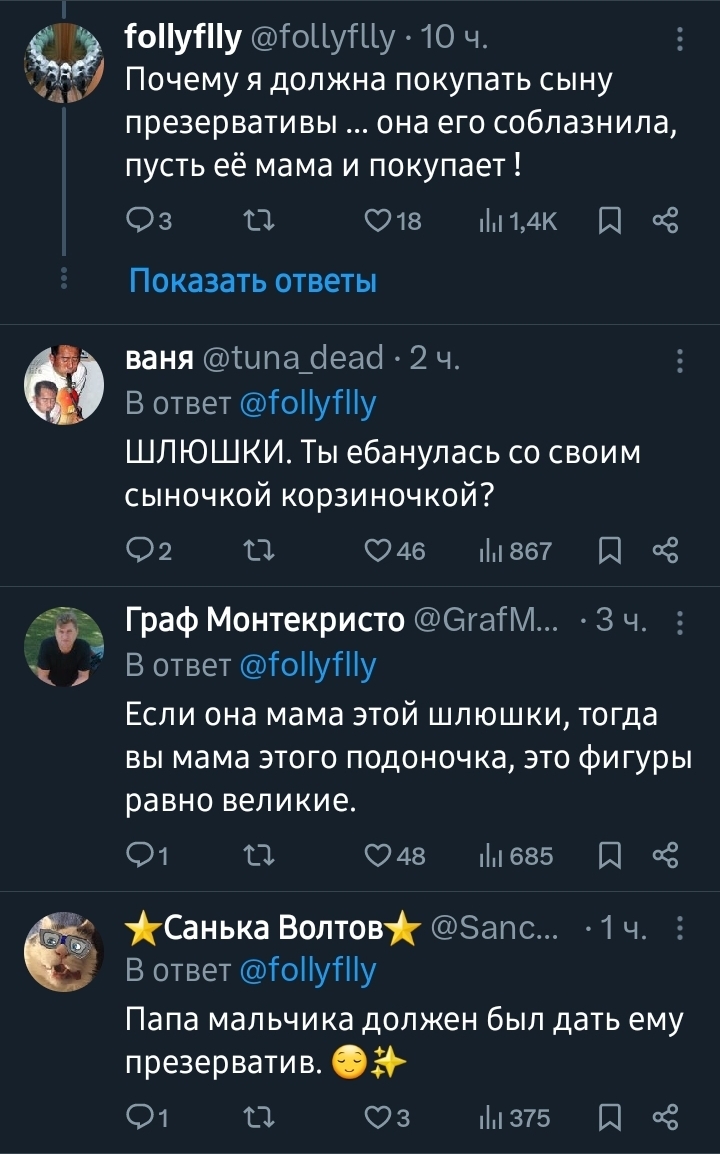The image size is (720, 1154).
Task: Open overflow menu on follyflly's tweet
Action: pos(680,39)
